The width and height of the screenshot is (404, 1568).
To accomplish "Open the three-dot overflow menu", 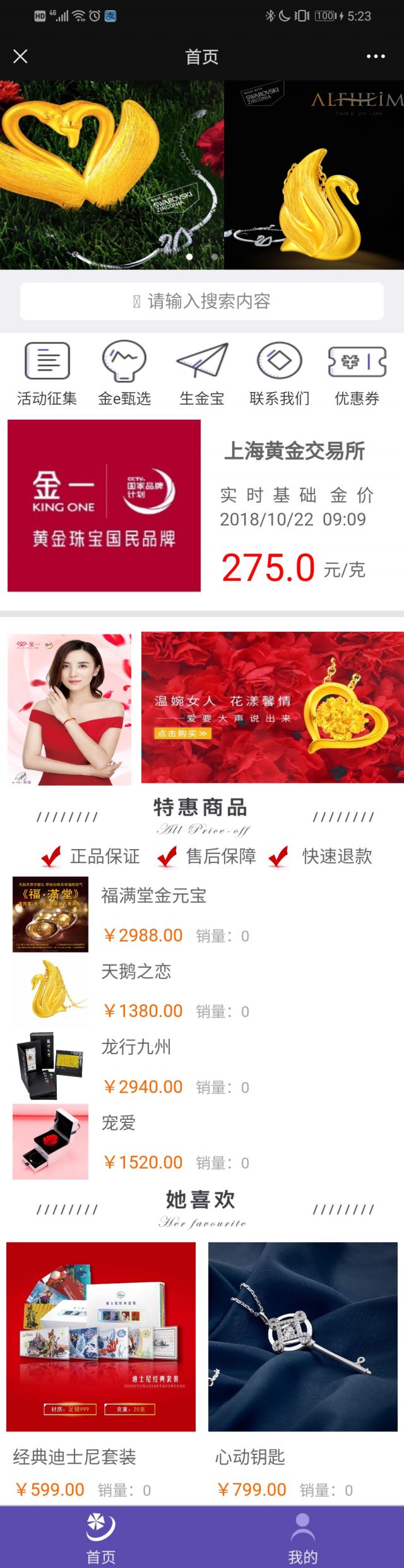I will click(x=376, y=57).
